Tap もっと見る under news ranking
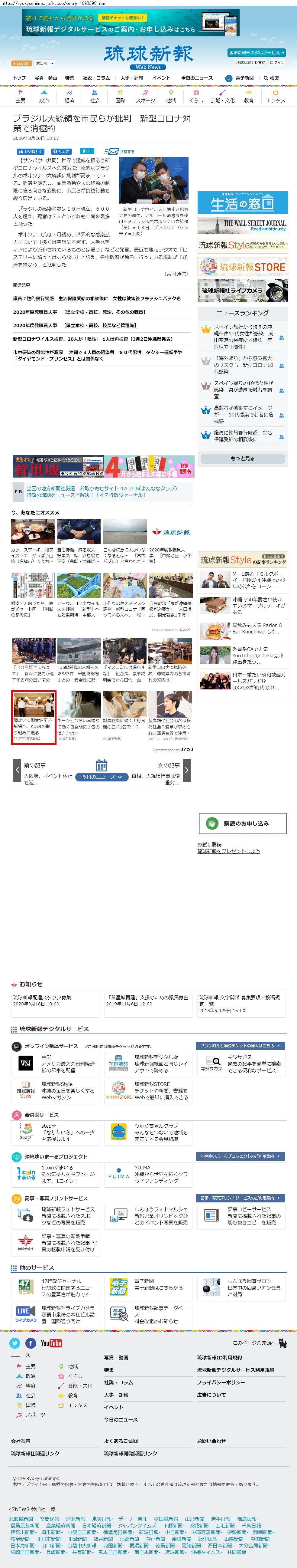 [242, 458]
